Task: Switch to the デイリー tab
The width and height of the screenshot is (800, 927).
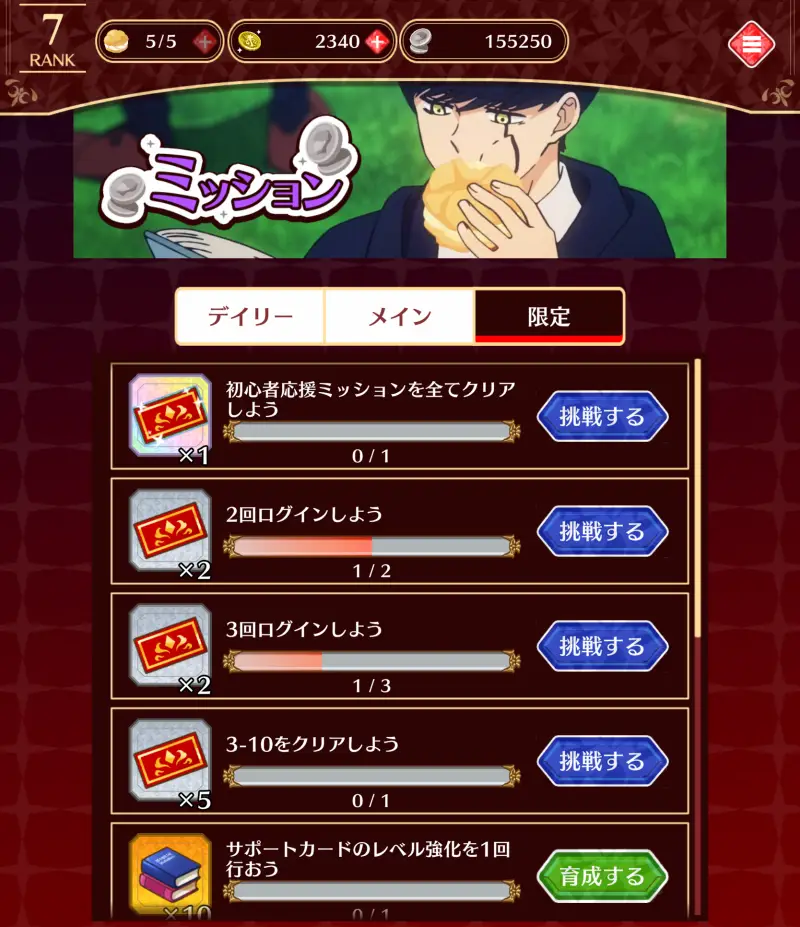Action: [250, 317]
